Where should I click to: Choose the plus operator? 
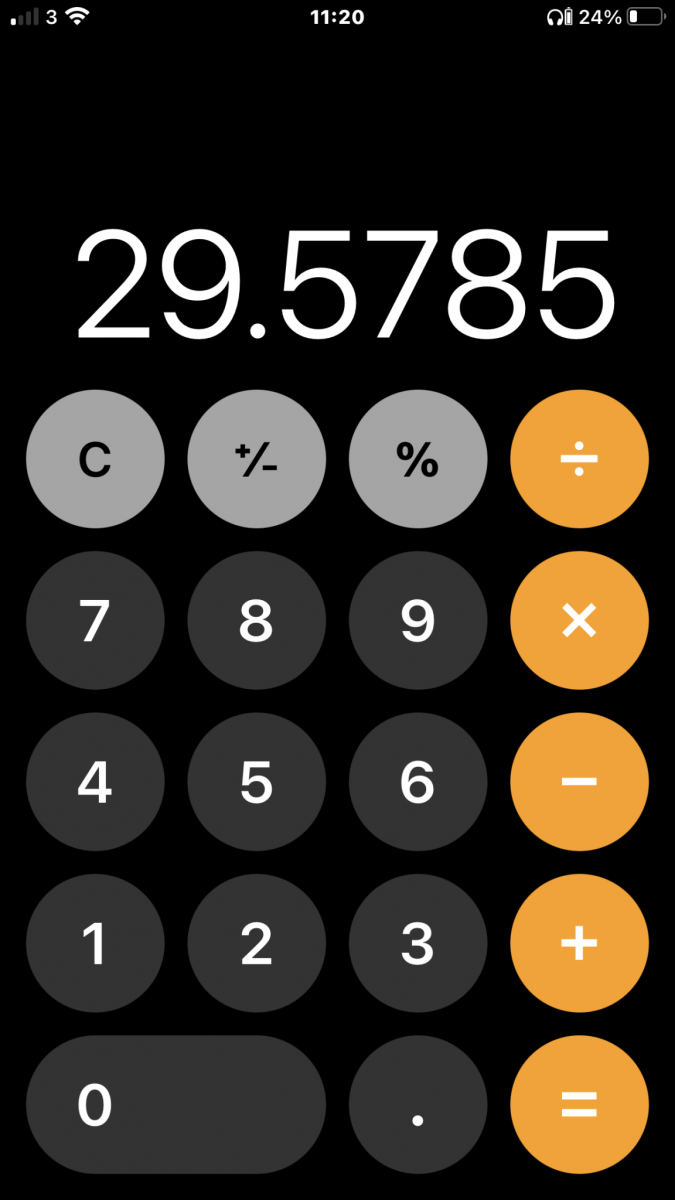[x=579, y=943]
